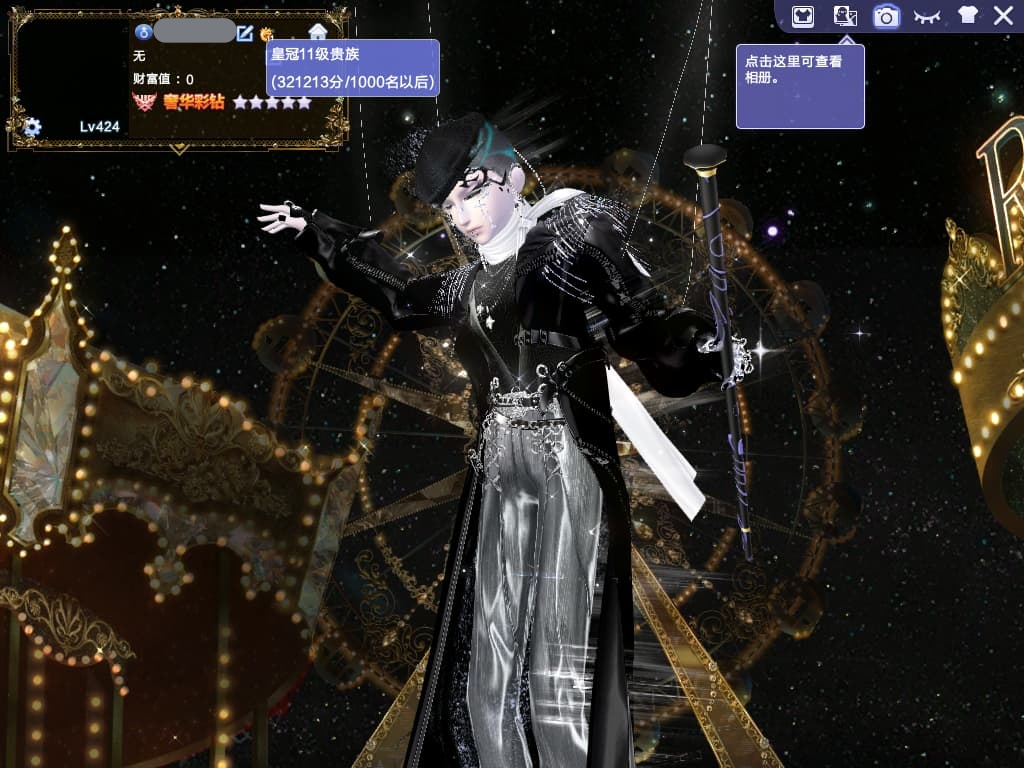Open settings with the gear icon
Image resolution: width=1024 pixels, height=768 pixels.
[32, 127]
